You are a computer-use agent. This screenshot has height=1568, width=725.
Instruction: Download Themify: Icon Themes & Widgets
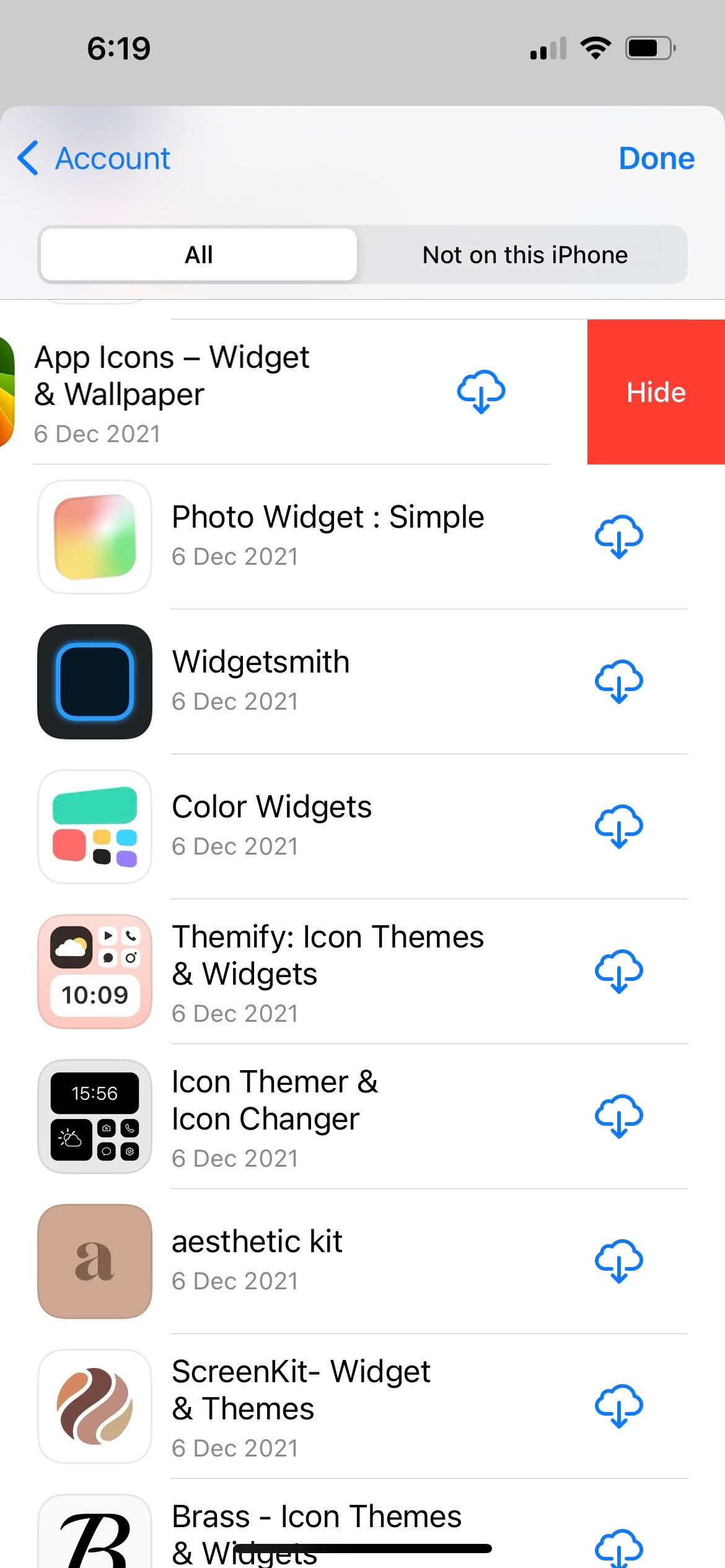click(618, 971)
